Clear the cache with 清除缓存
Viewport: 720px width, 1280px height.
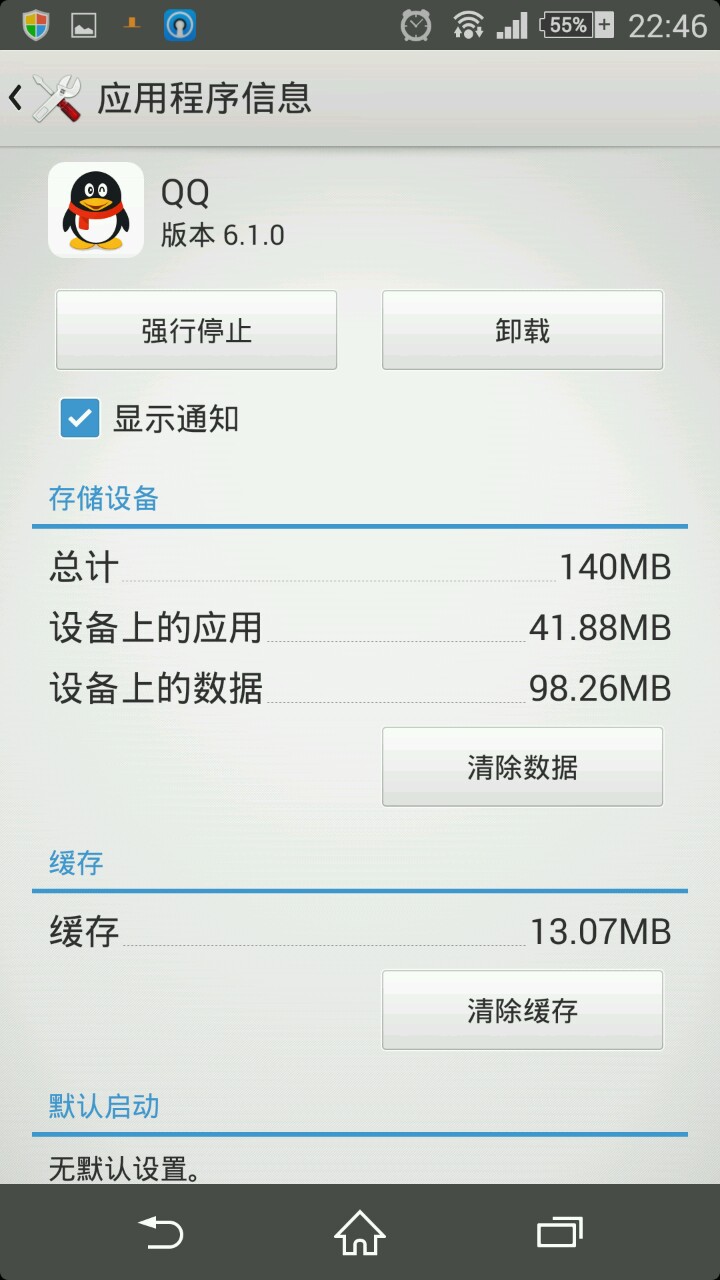click(x=522, y=1010)
